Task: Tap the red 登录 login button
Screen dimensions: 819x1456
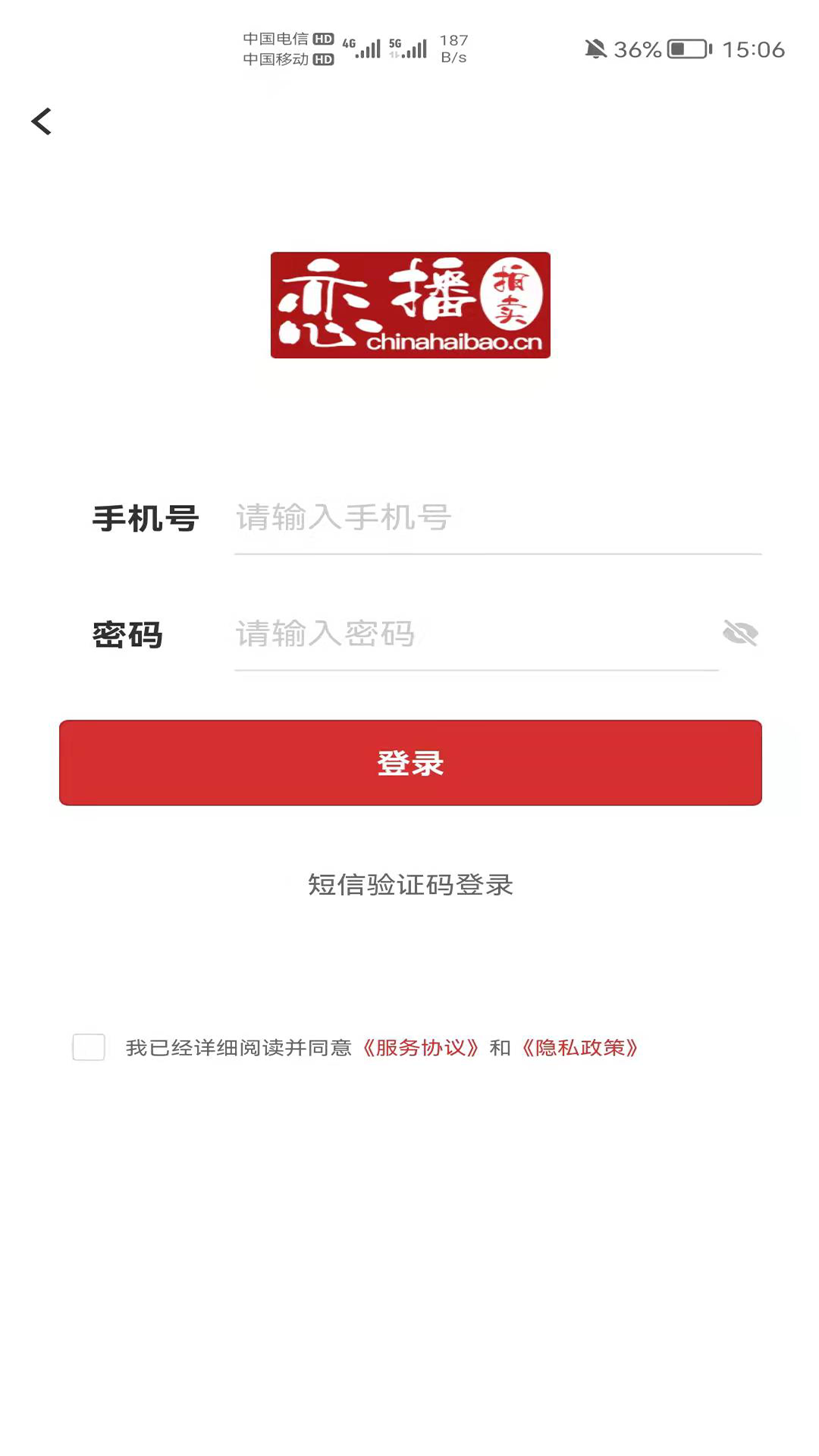Action: coord(410,763)
